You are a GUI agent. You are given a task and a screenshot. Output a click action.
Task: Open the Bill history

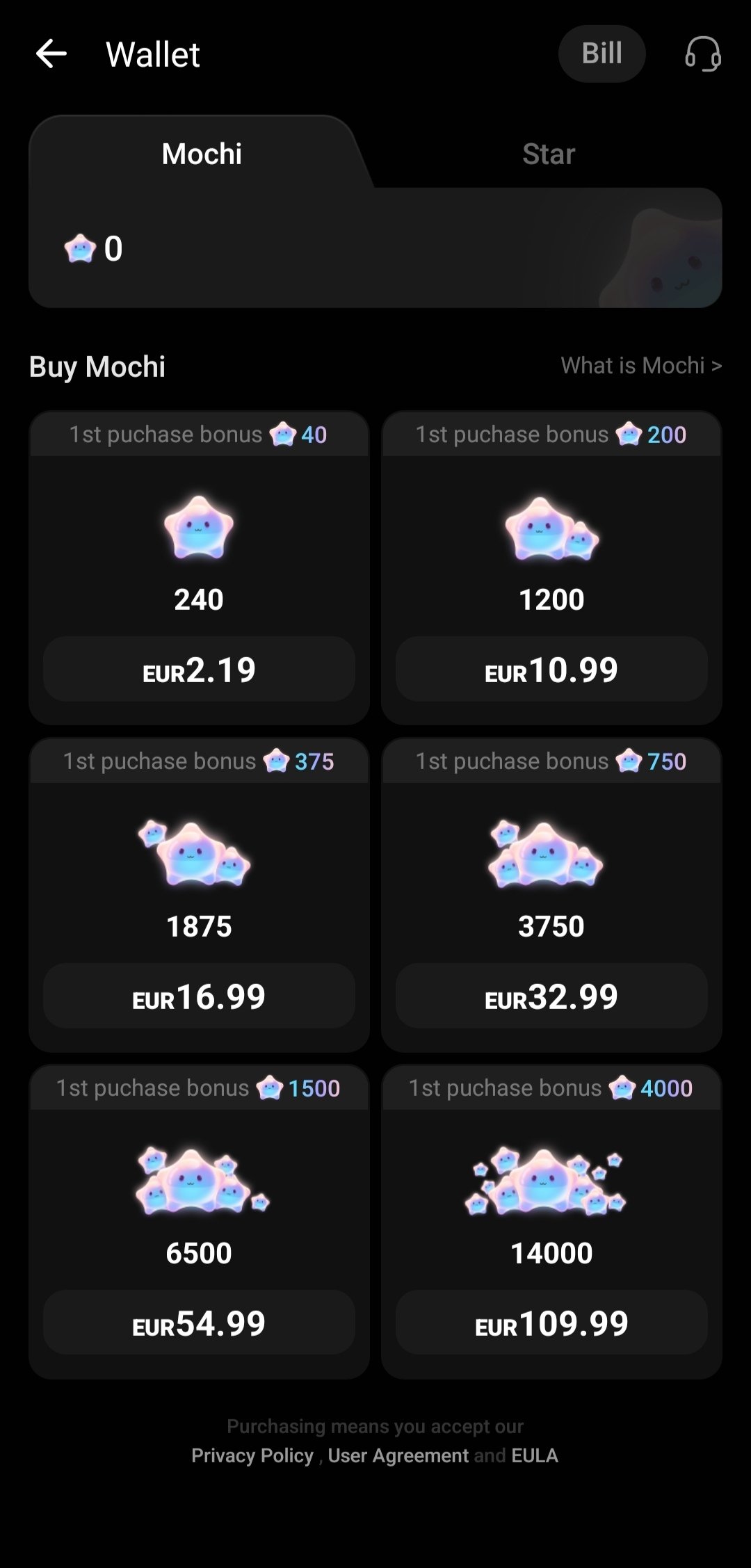tap(601, 54)
